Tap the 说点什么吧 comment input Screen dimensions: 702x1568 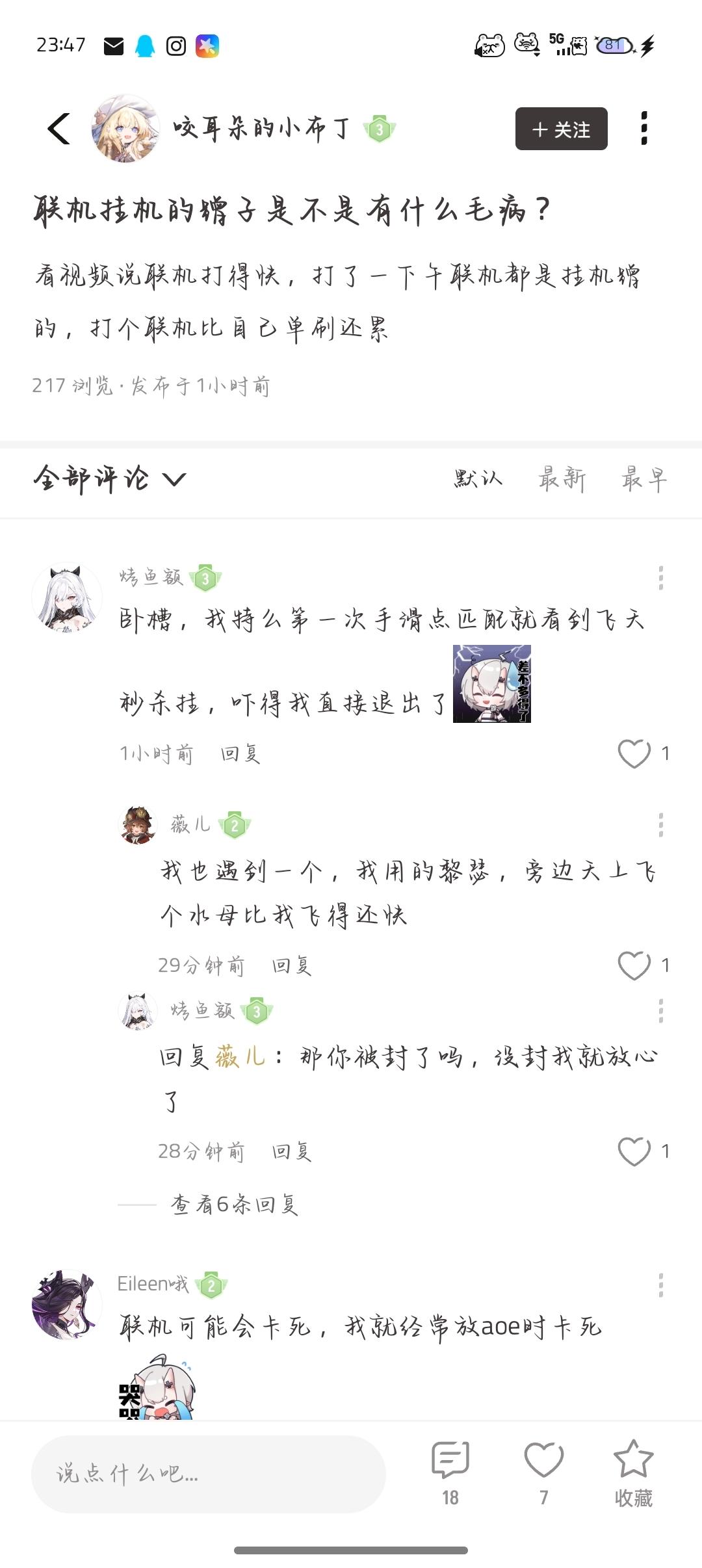(208, 1474)
